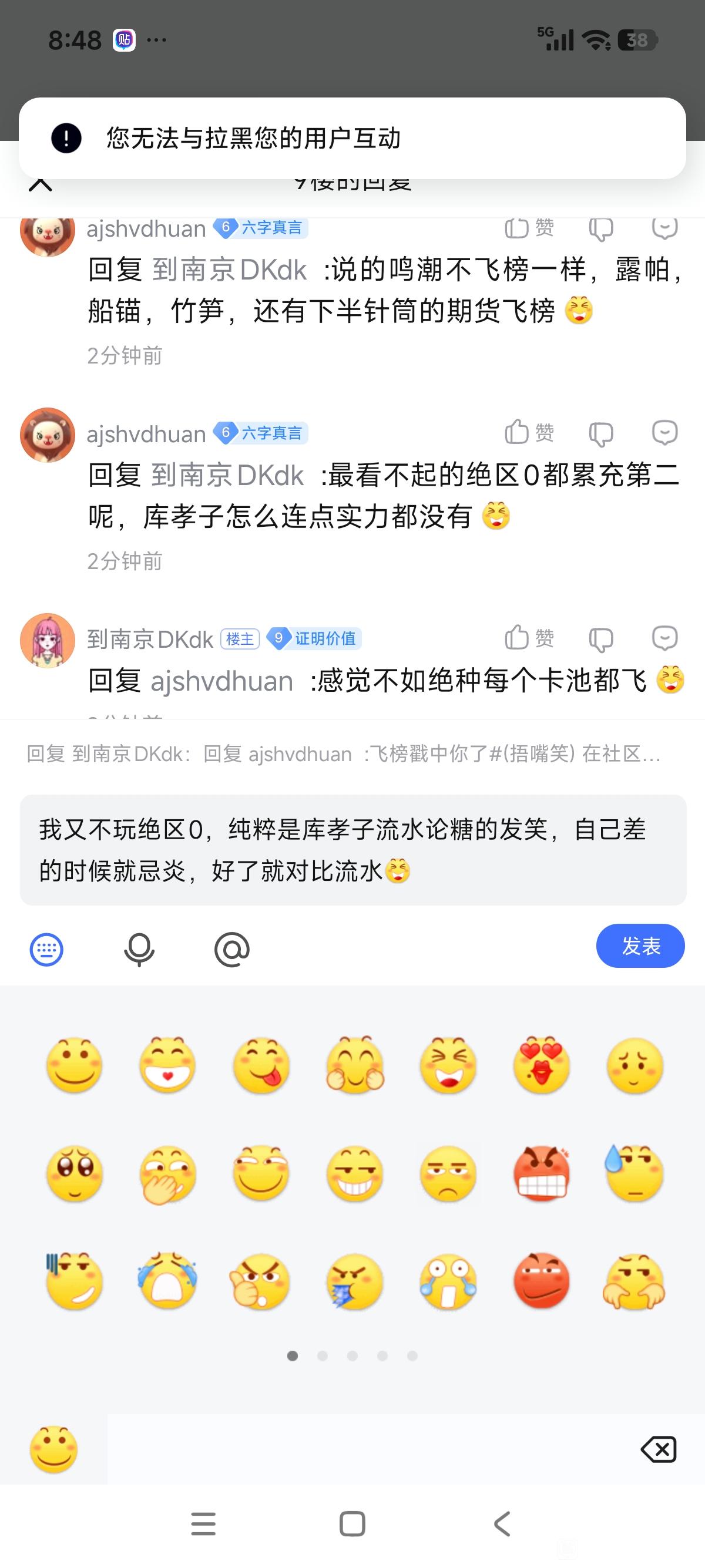
Task: Insert the heart-eyes kiss emoji
Action: click(542, 1065)
